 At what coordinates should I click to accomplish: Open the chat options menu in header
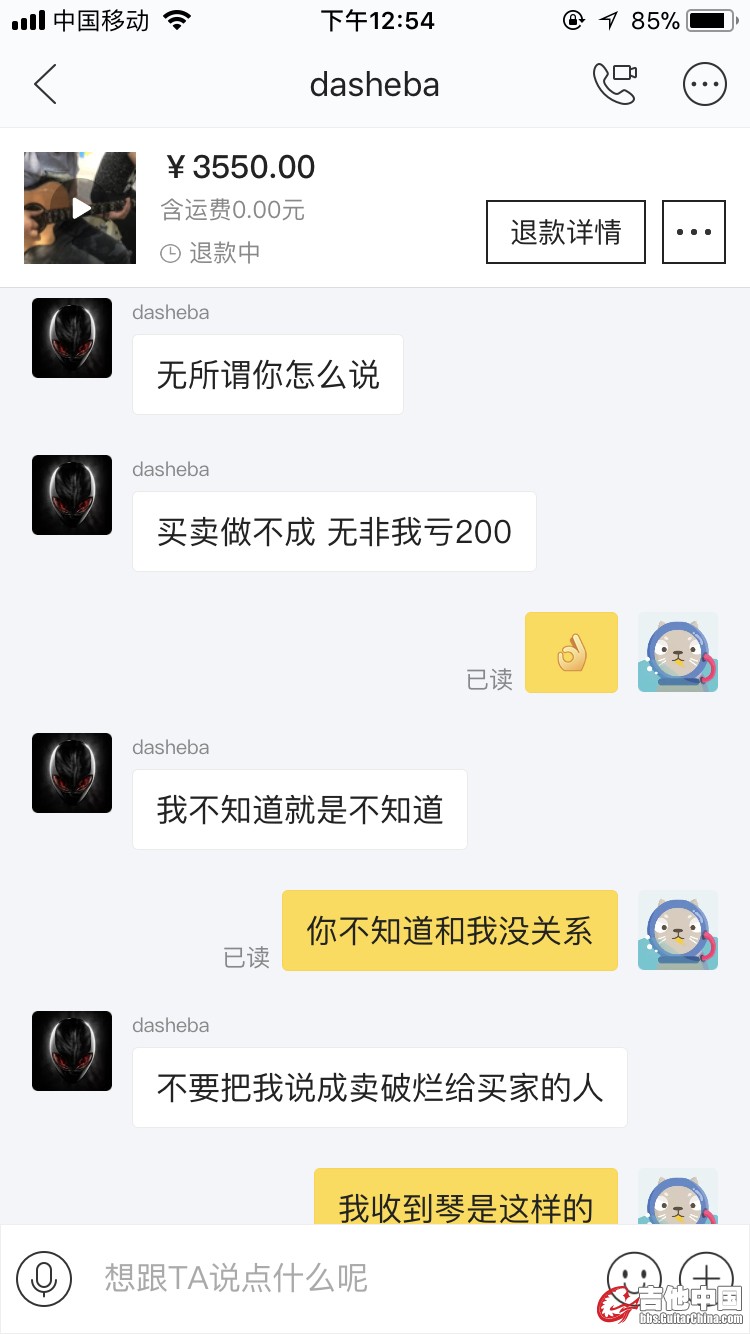tap(704, 85)
